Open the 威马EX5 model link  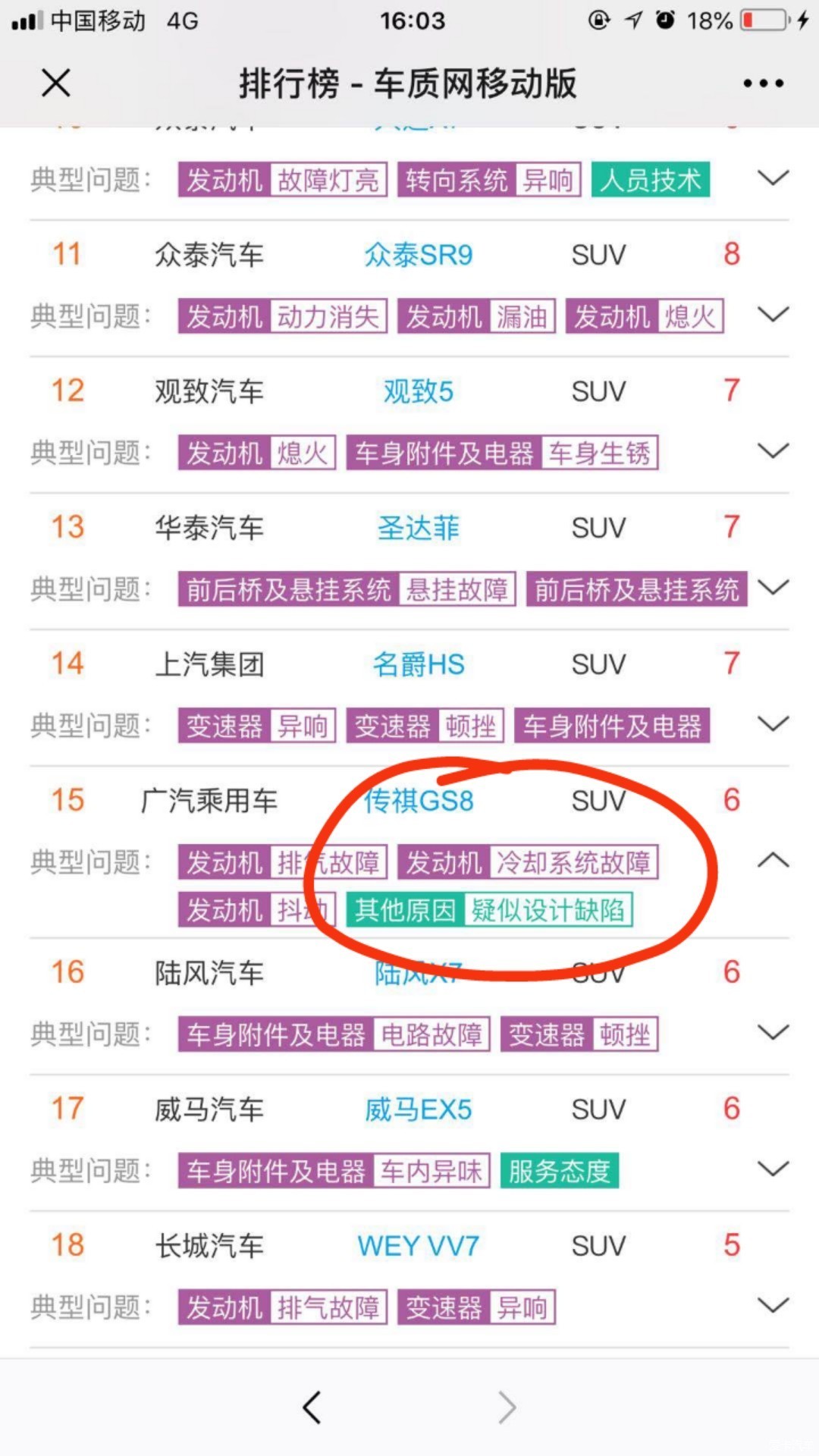[418, 1109]
